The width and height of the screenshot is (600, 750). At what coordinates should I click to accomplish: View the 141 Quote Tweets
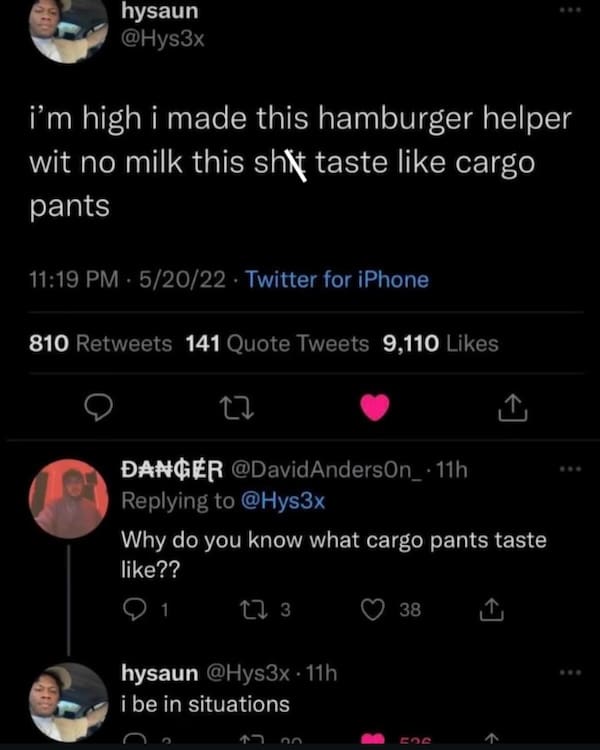278,344
